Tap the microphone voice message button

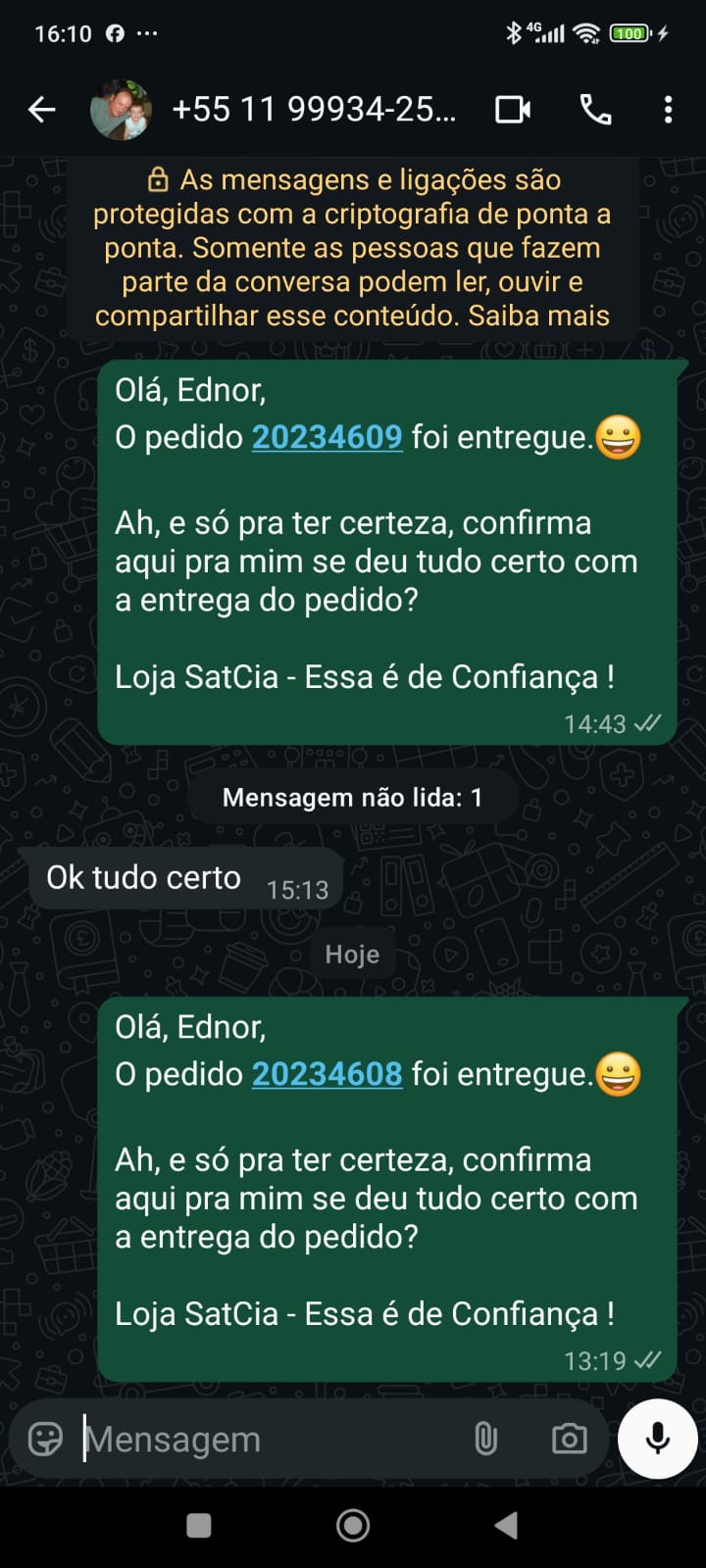pyautogui.click(x=657, y=1438)
